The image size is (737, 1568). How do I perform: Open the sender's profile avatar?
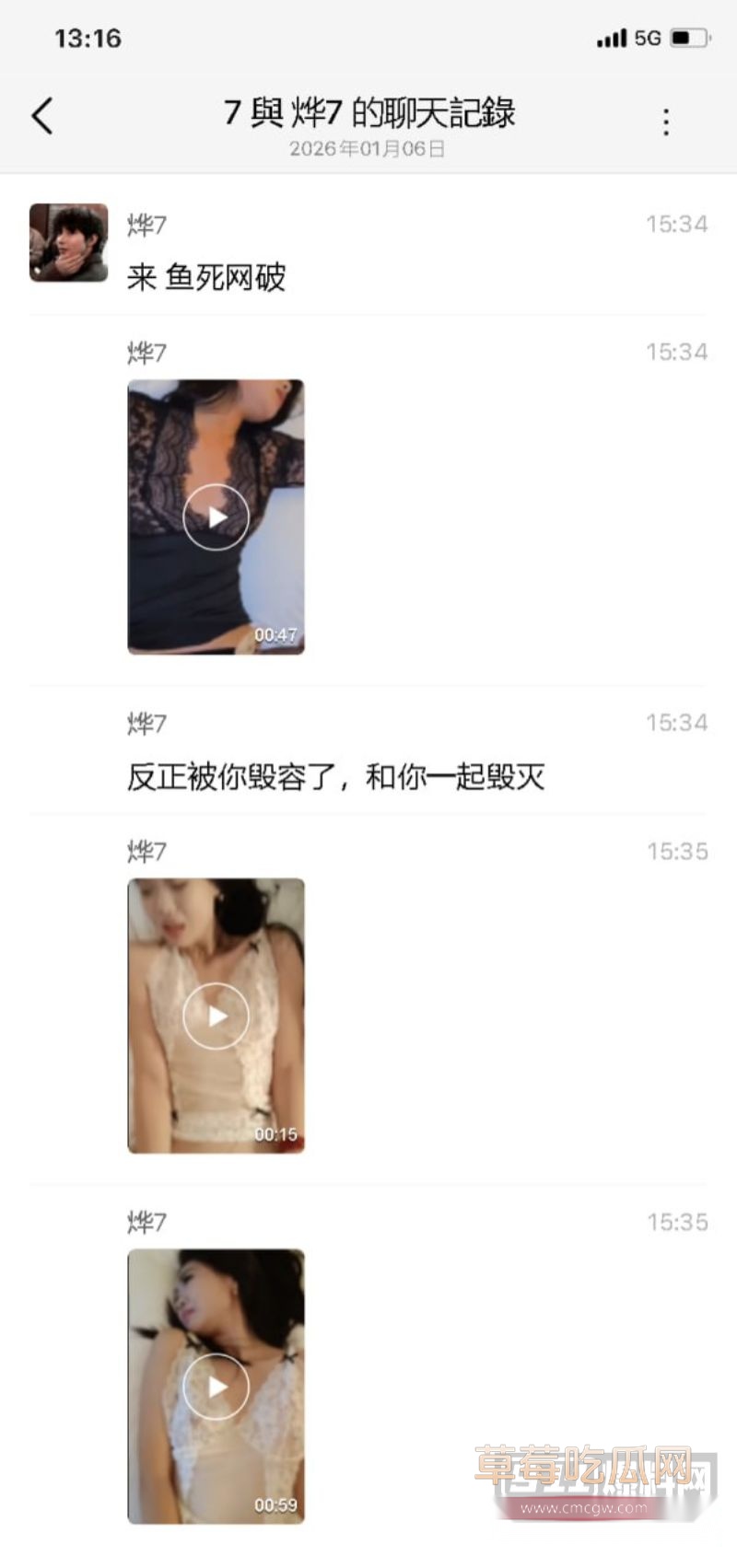click(68, 243)
